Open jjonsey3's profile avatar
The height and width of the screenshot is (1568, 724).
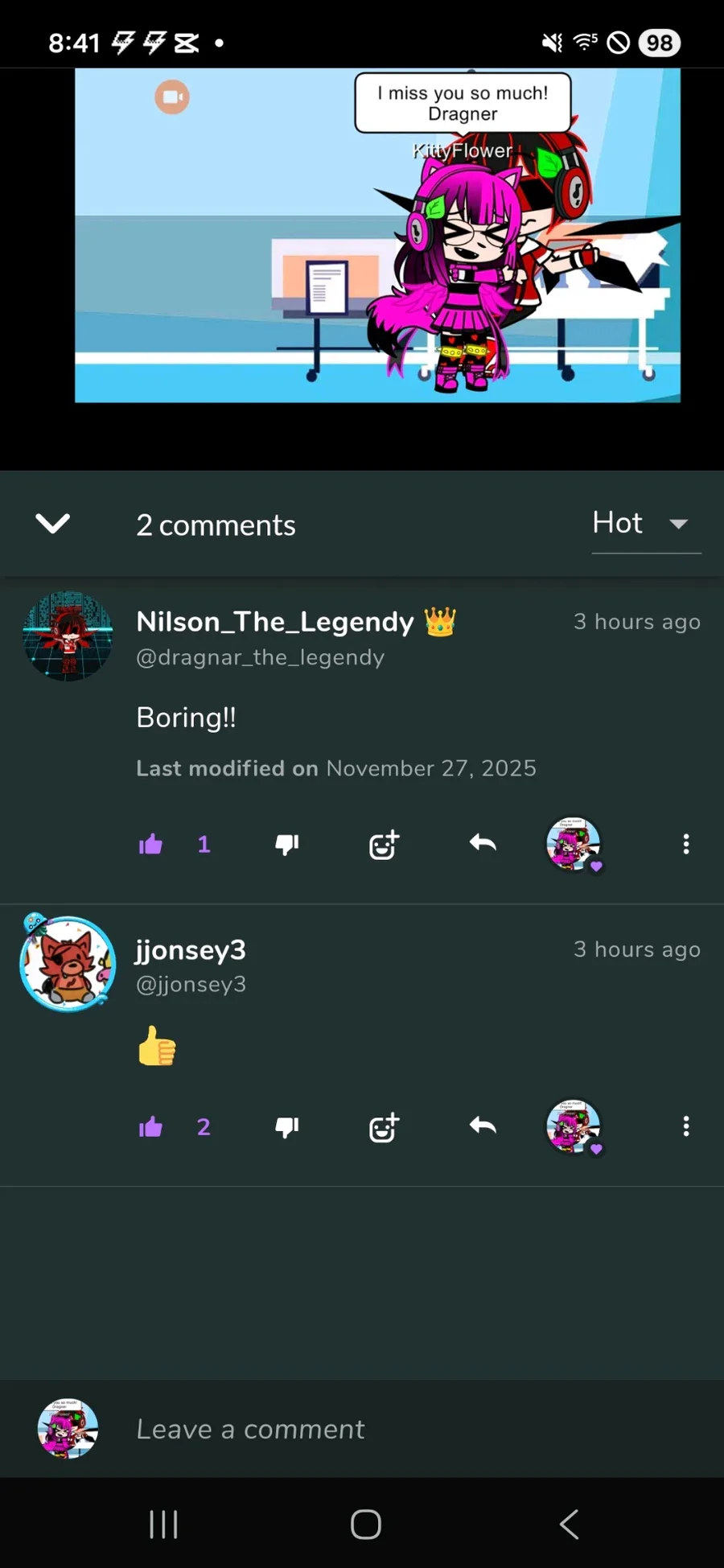(x=68, y=963)
